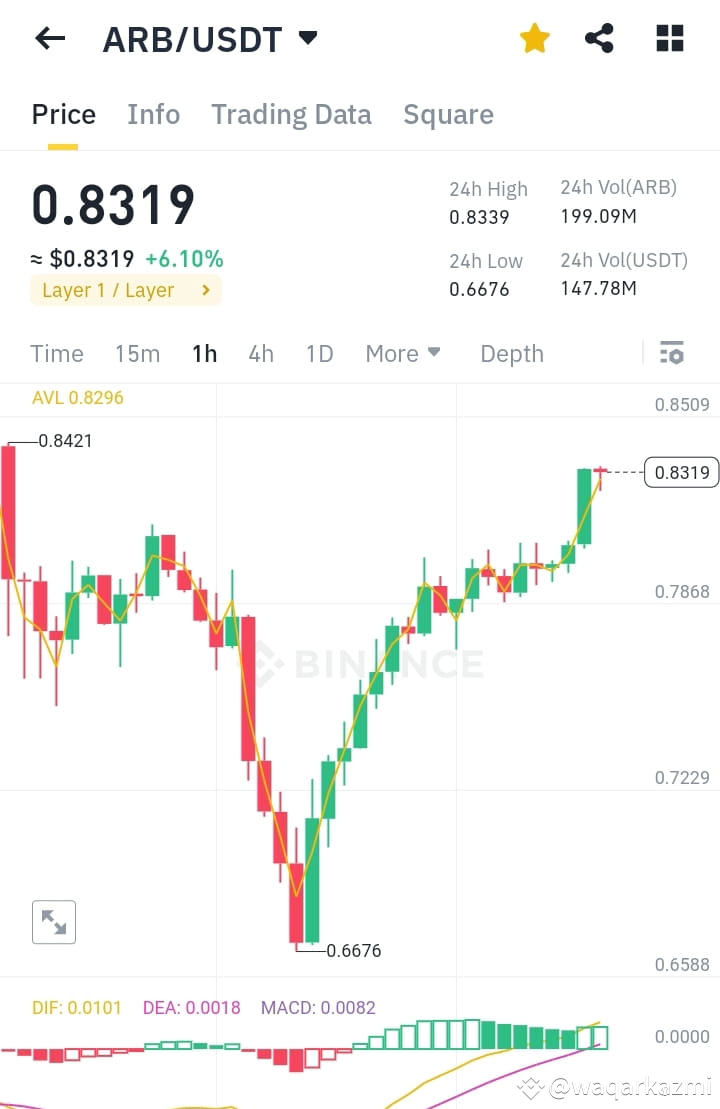Share the ARB/USDT chart via share icon
This screenshot has width=720, height=1109.
(599, 38)
